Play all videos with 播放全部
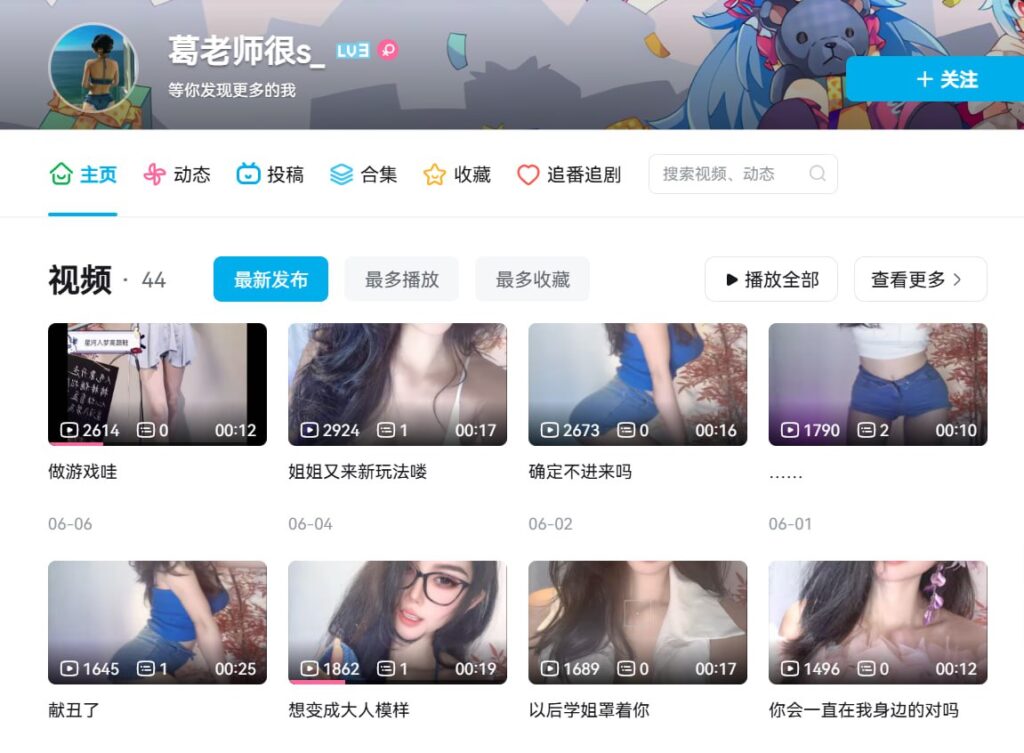1024x753 pixels. coord(771,279)
